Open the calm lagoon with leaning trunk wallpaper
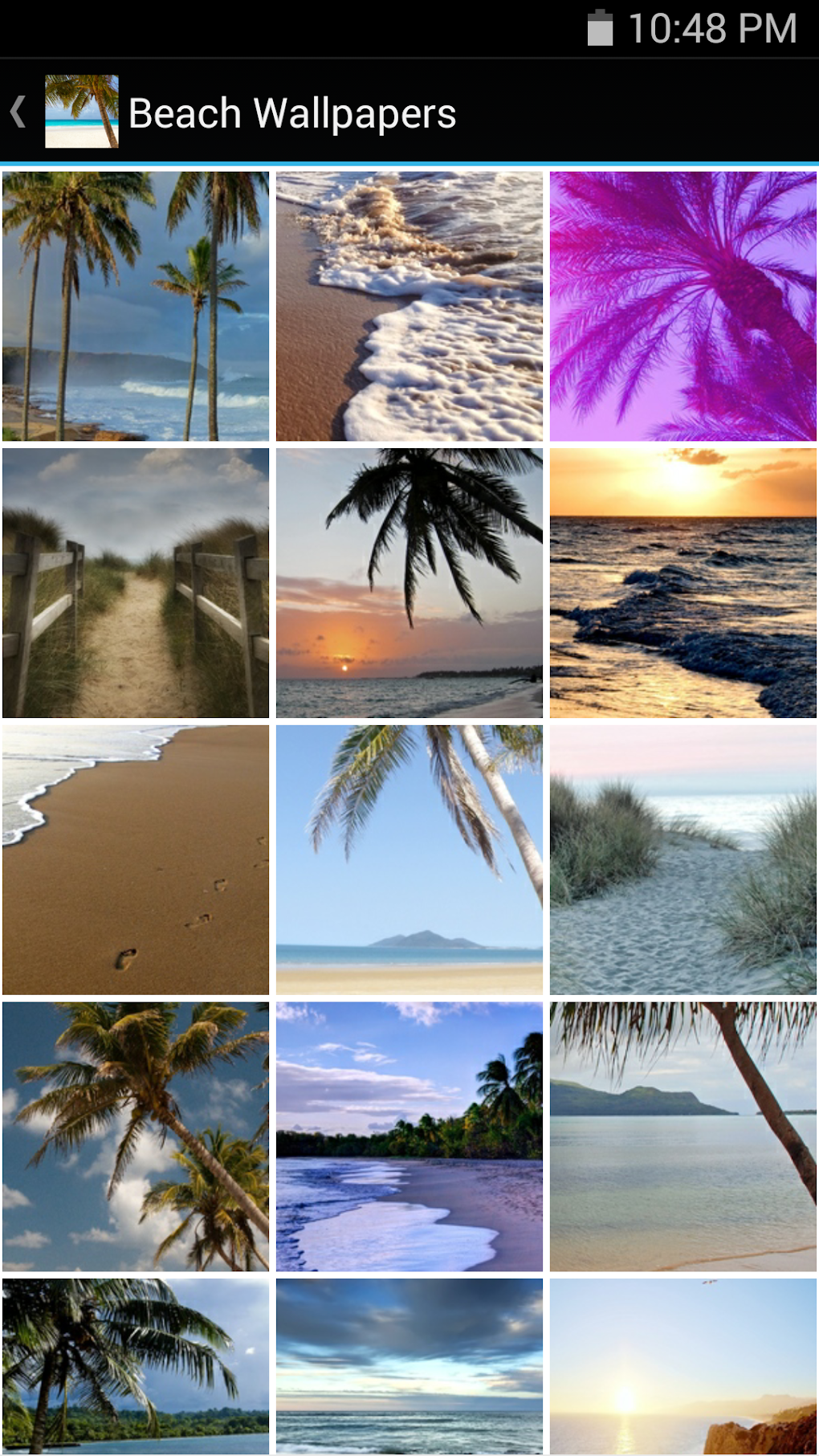 [683, 1136]
